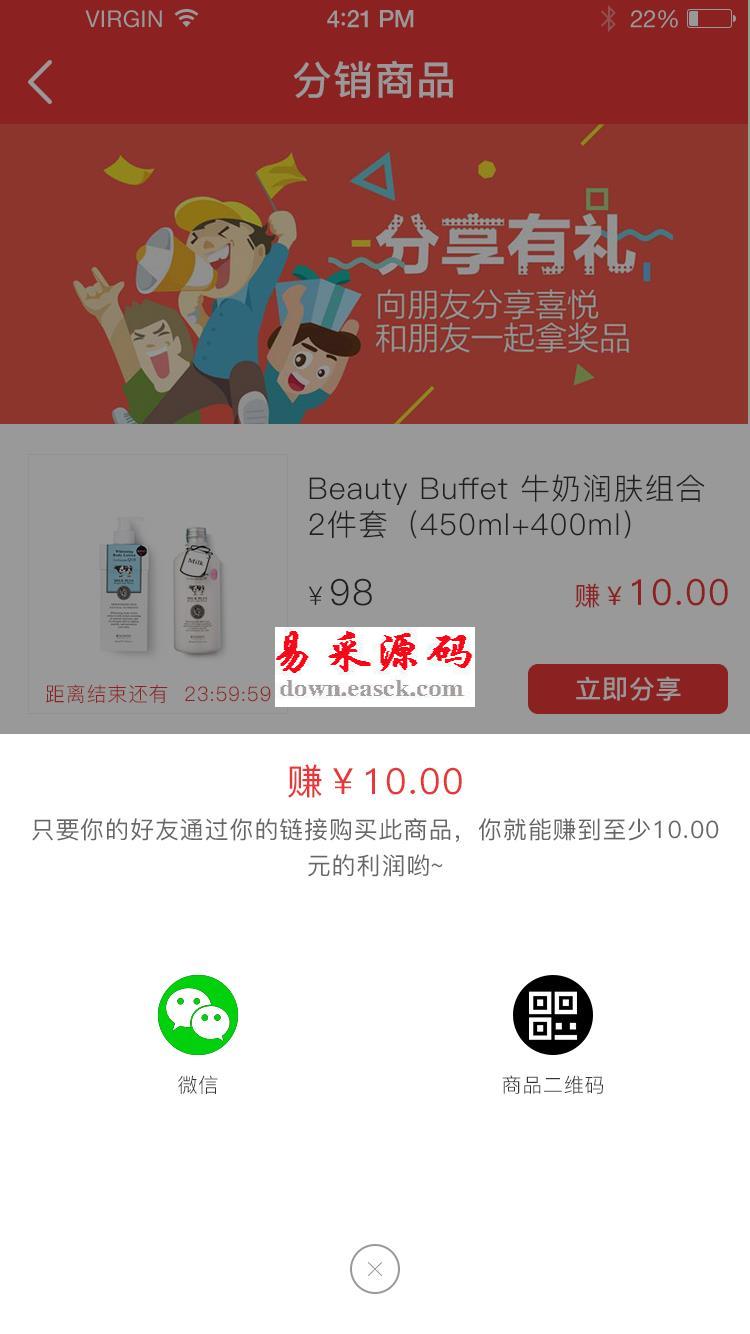Open the 分享有礼 promotional banner
The height and width of the screenshot is (1334, 750).
375,274
